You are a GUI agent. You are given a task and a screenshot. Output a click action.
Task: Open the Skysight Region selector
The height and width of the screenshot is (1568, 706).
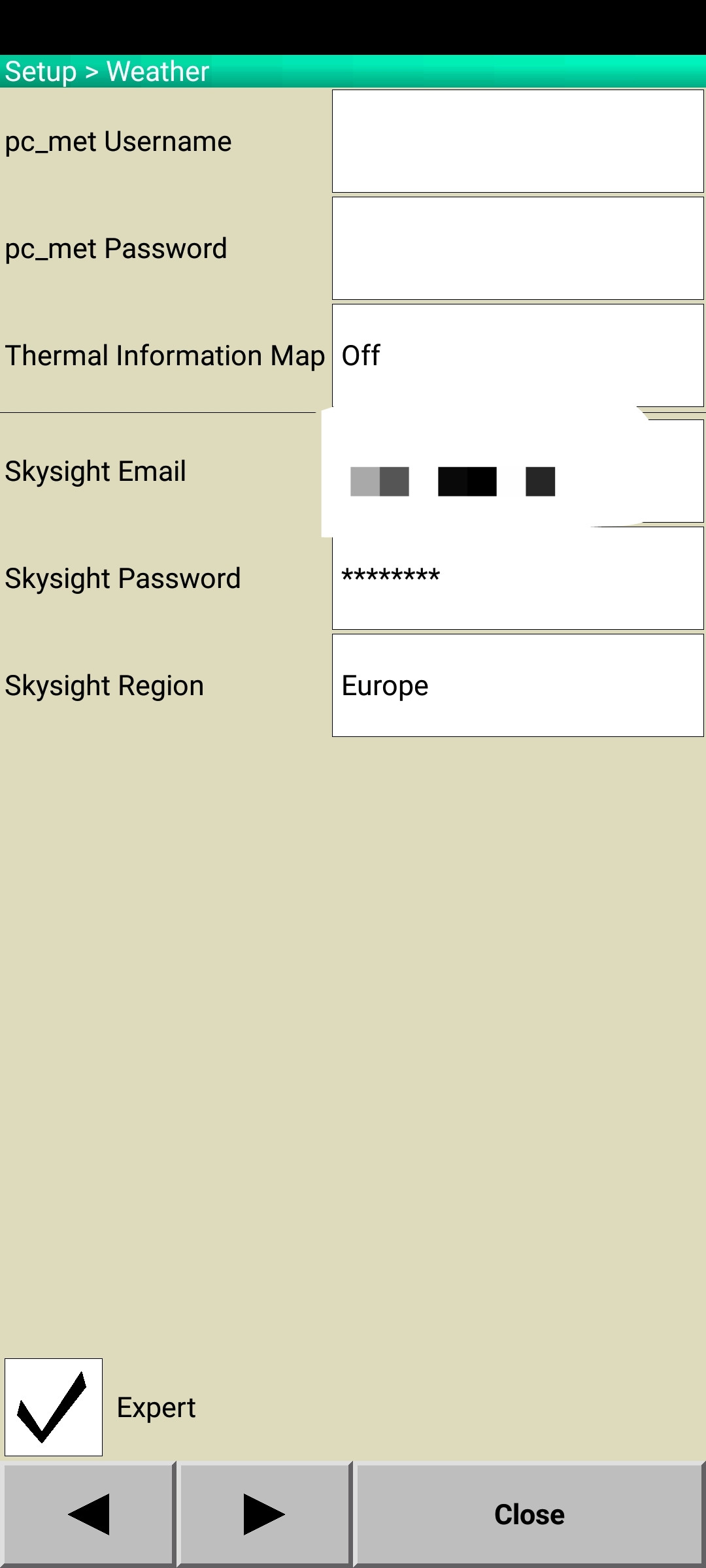(x=518, y=685)
